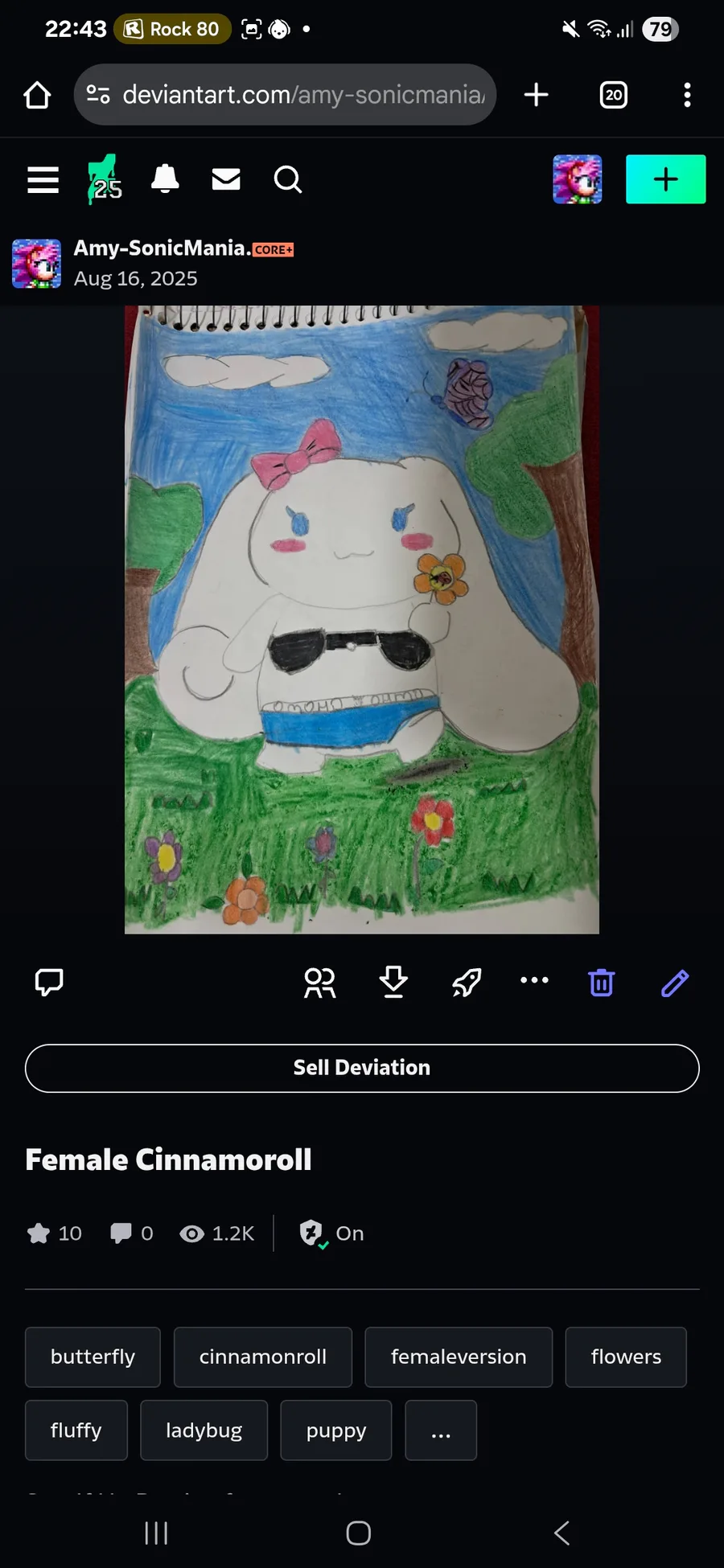Screen dimensions: 724x1568
Task: Expand more tags with ellipsis chip
Action: pos(440,1430)
